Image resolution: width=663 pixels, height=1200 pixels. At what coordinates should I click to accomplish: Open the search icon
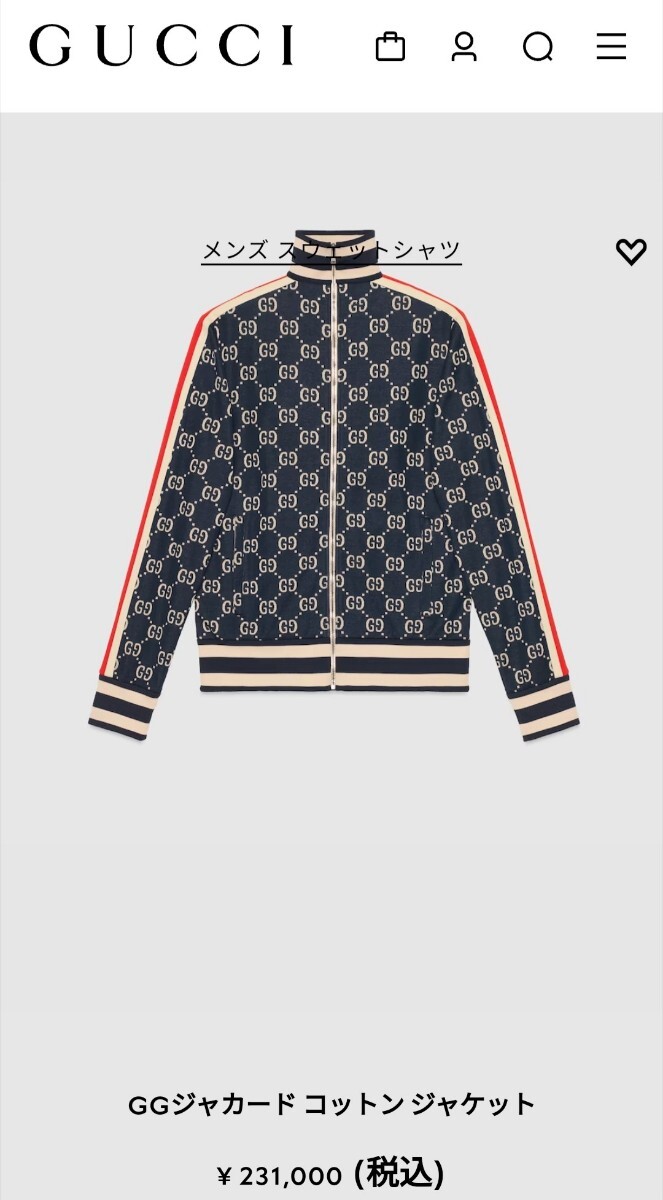point(538,47)
